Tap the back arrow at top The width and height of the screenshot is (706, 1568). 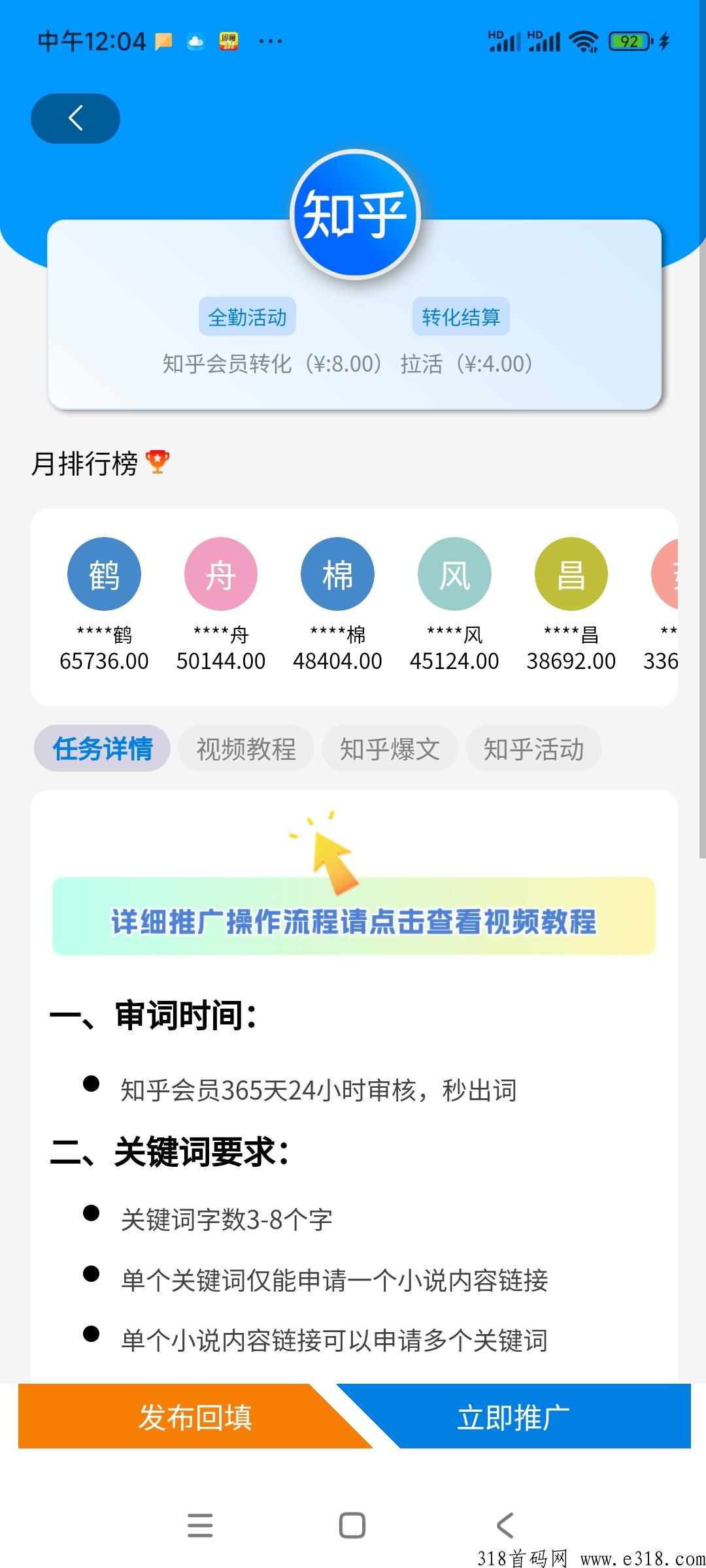tap(75, 118)
